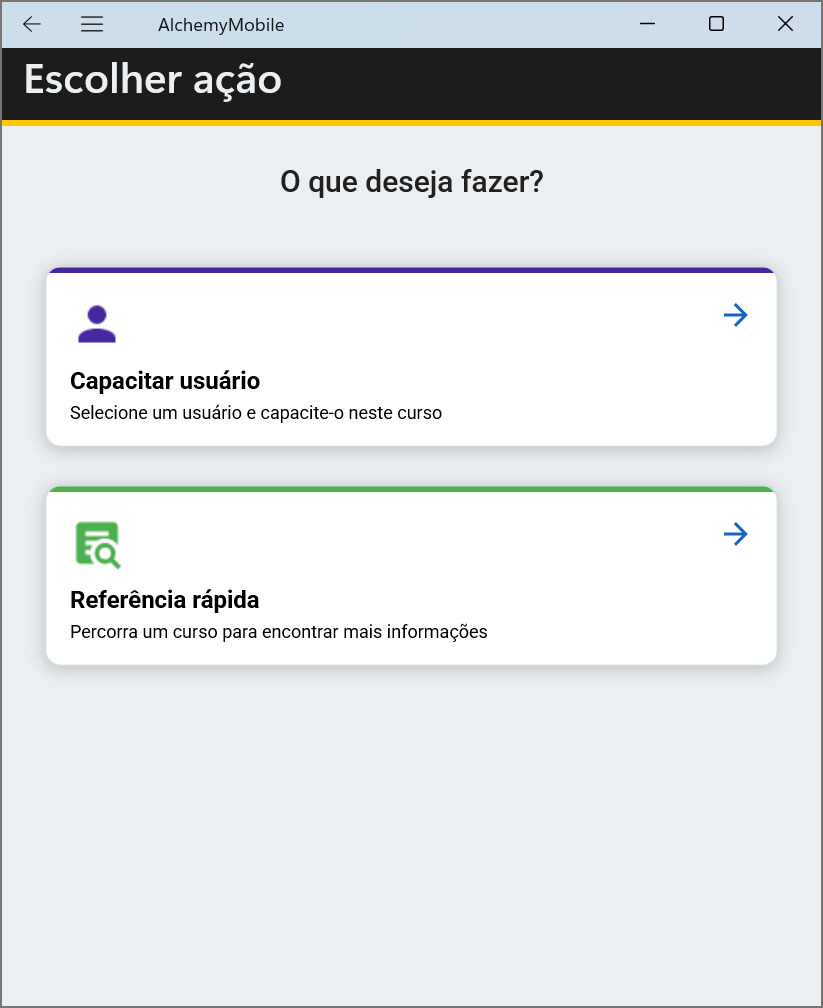Open the Capacitar usuário card
This screenshot has height=1008, width=823.
click(x=411, y=358)
